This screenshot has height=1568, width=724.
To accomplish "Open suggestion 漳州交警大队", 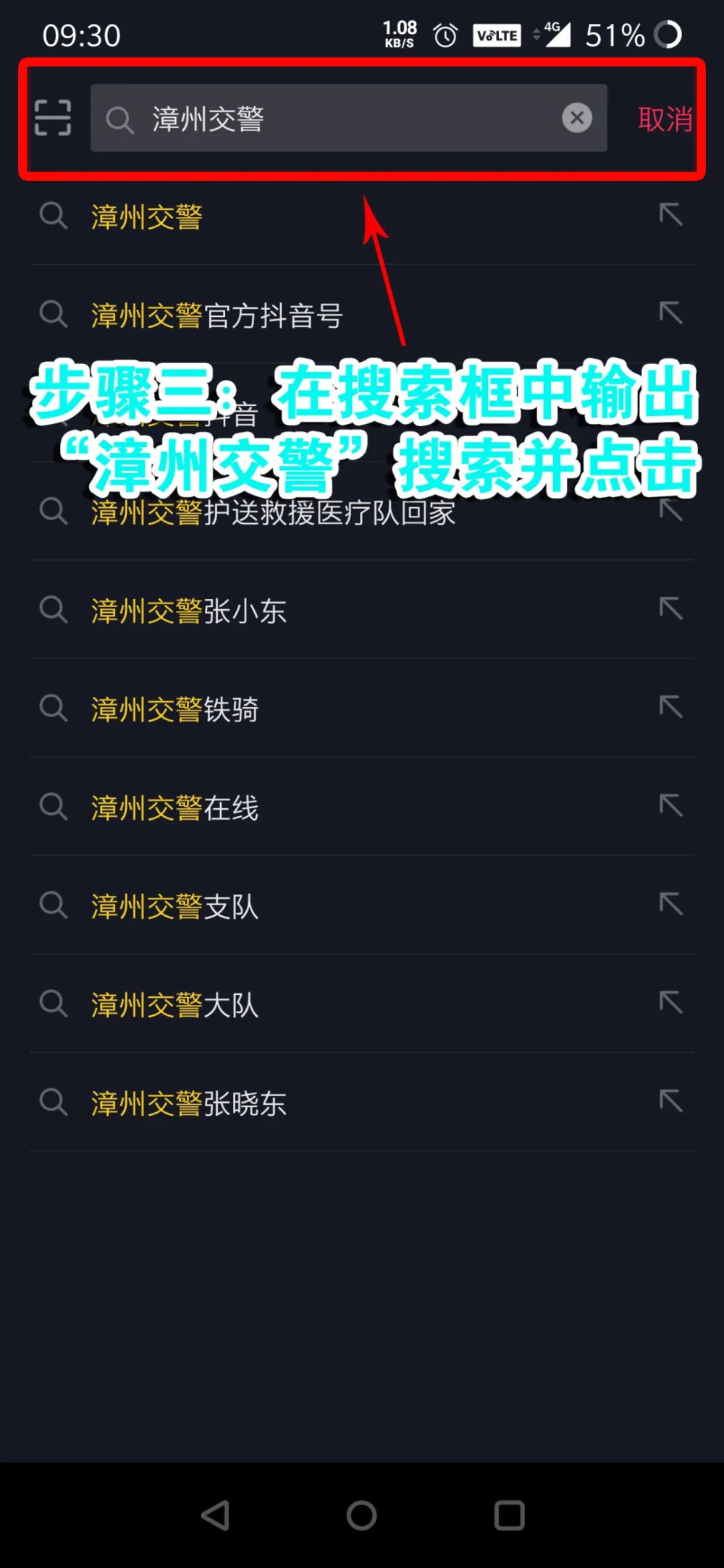I will click(x=175, y=1005).
